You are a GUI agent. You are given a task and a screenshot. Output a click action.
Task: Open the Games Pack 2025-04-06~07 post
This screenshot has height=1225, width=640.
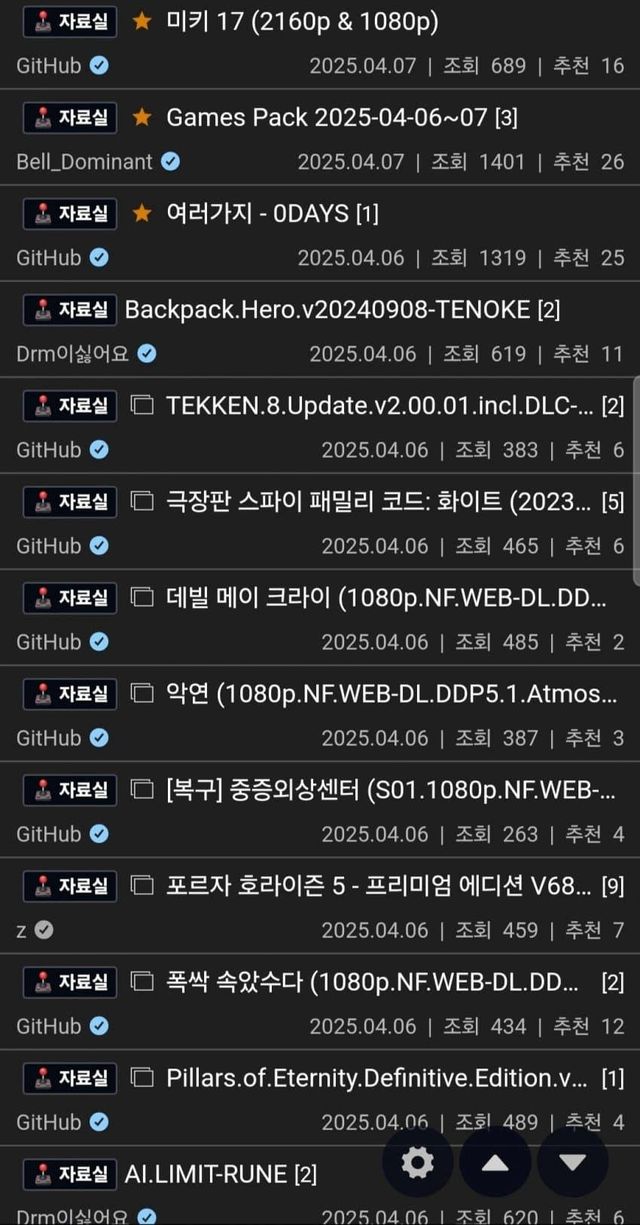[326, 117]
